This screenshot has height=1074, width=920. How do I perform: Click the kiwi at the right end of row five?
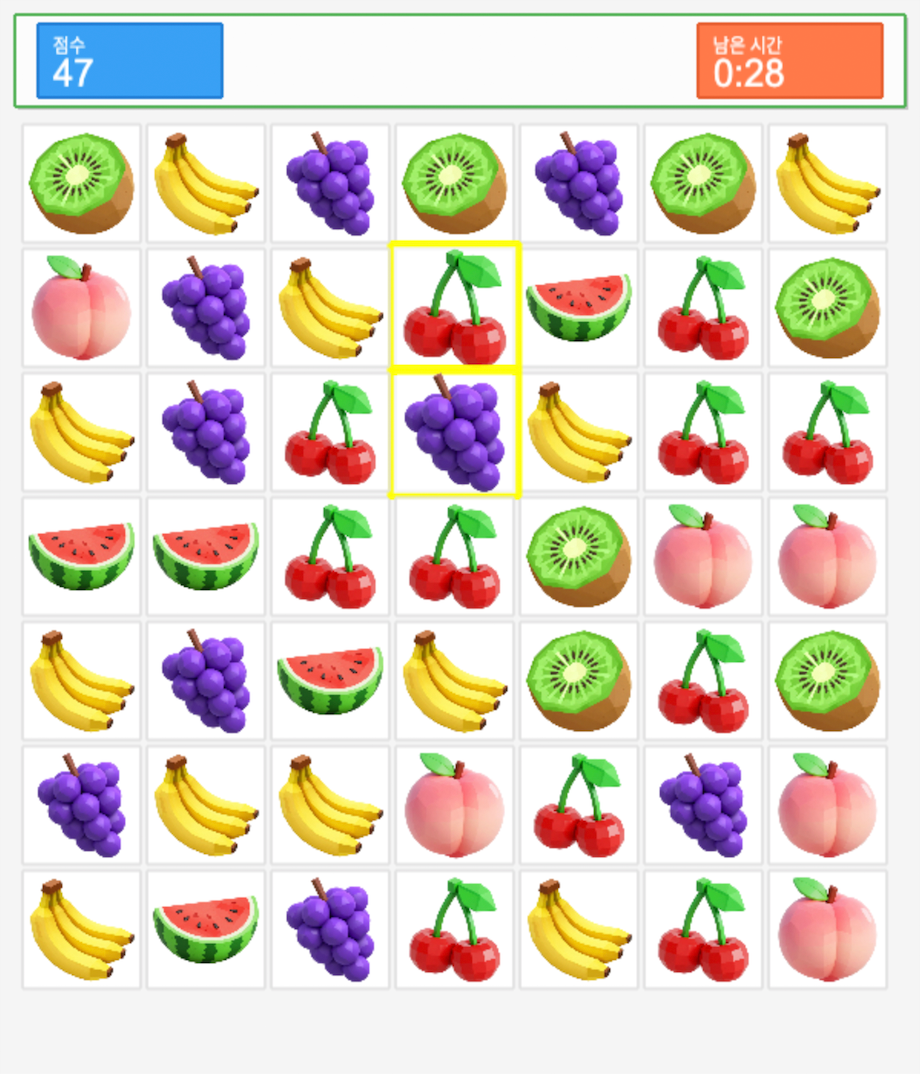pos(825,680)
